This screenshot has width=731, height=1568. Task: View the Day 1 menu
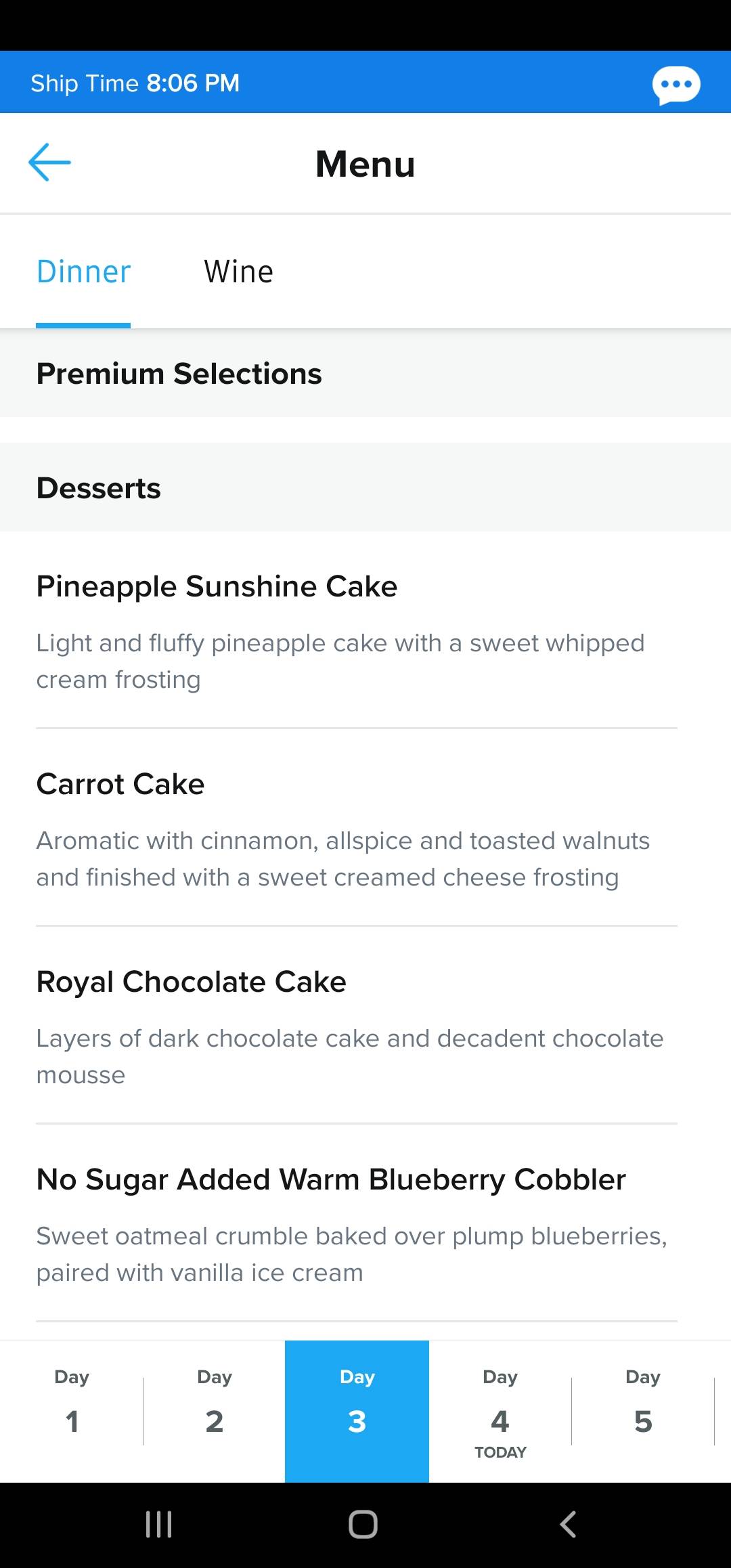(72, 1411)
